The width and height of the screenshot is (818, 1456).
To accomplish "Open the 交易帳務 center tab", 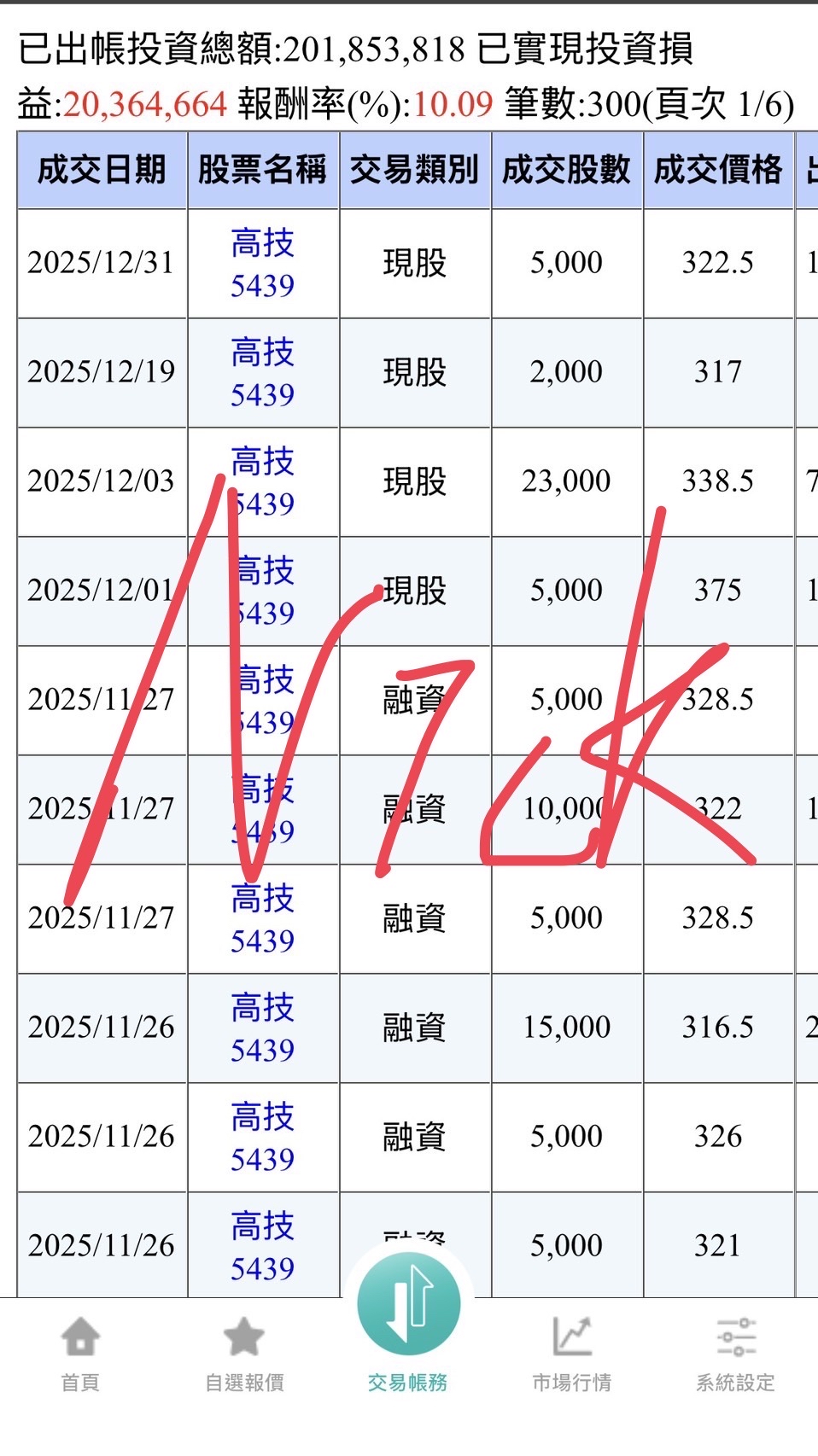I will (x=408, y=1319).
